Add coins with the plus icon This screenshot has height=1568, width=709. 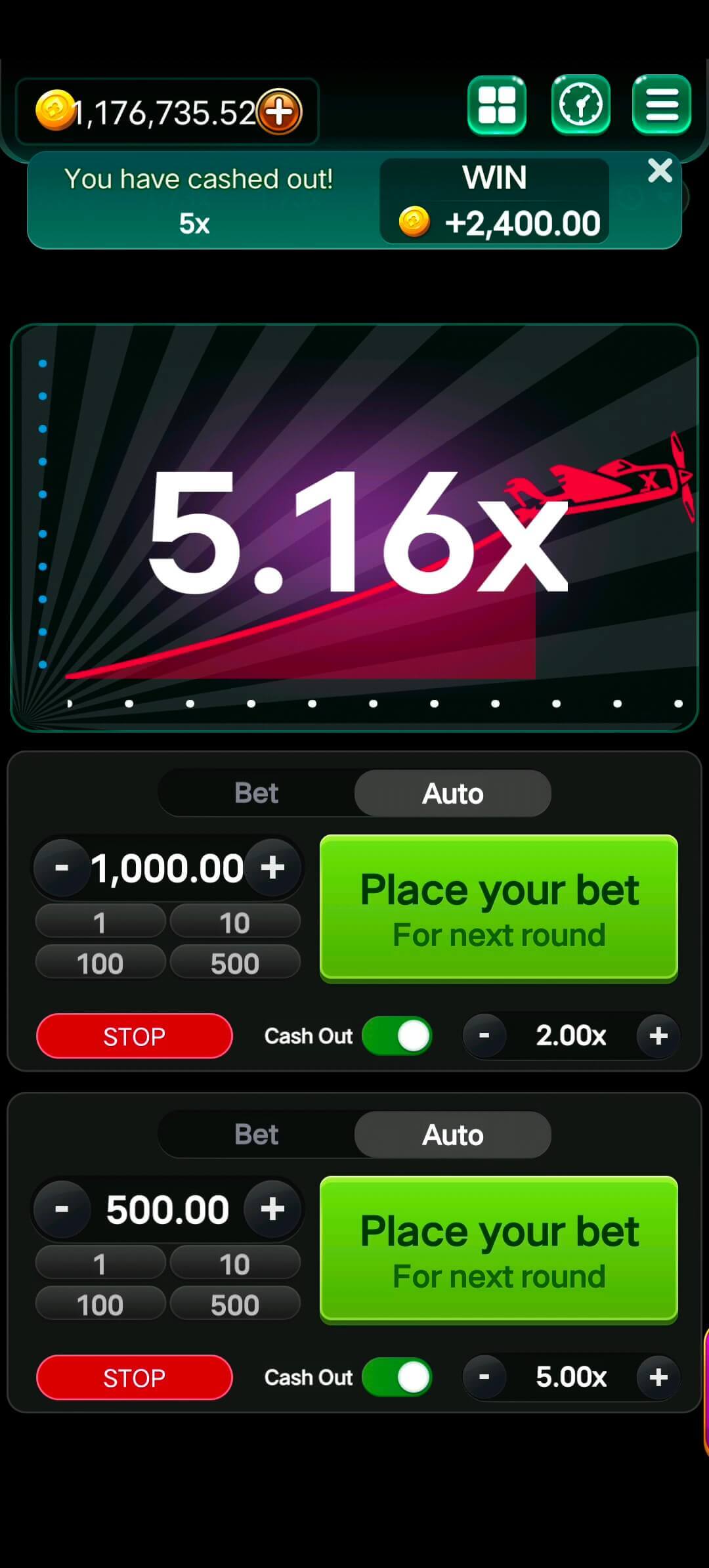pyautogui.click(x=280, y=111)
